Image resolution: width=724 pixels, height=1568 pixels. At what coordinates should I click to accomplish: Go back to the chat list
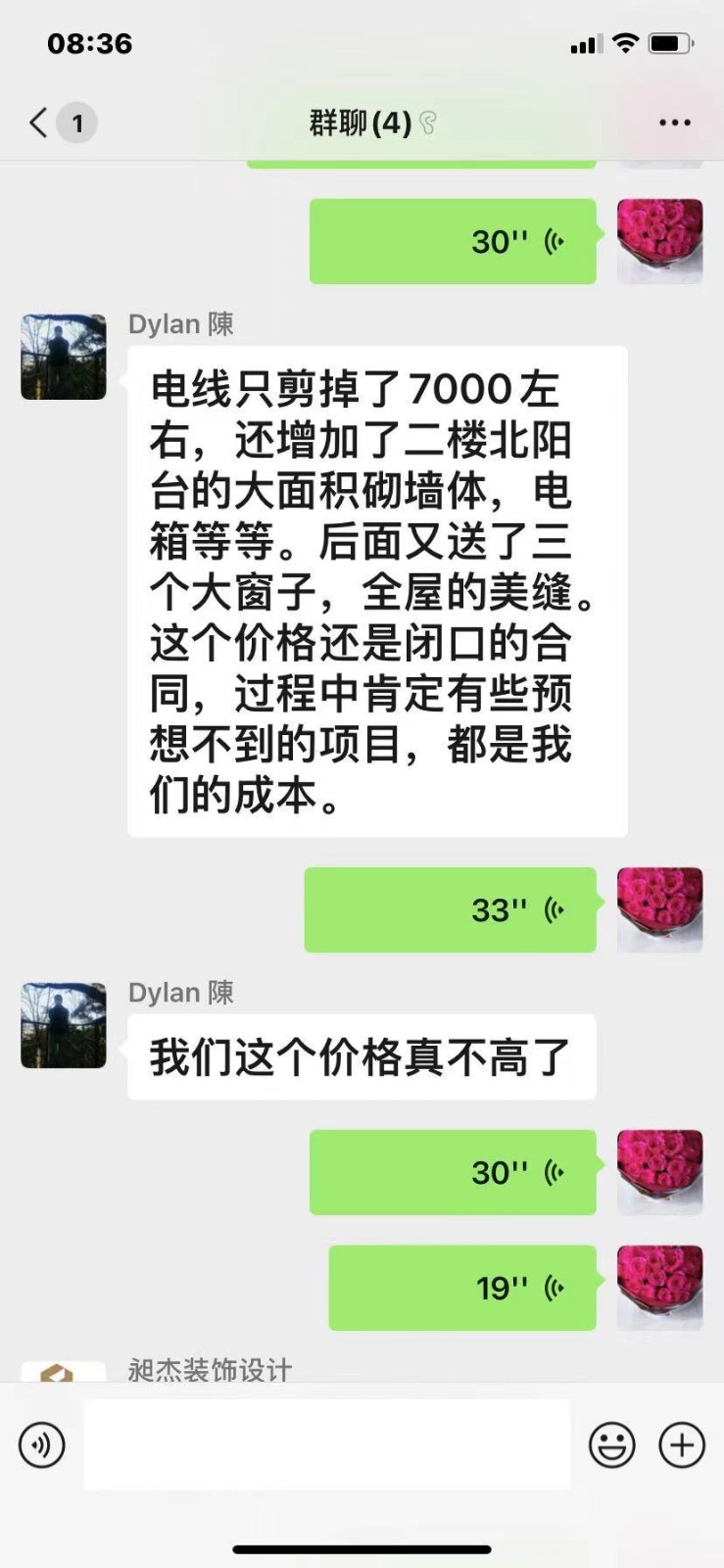coord(39,122)
